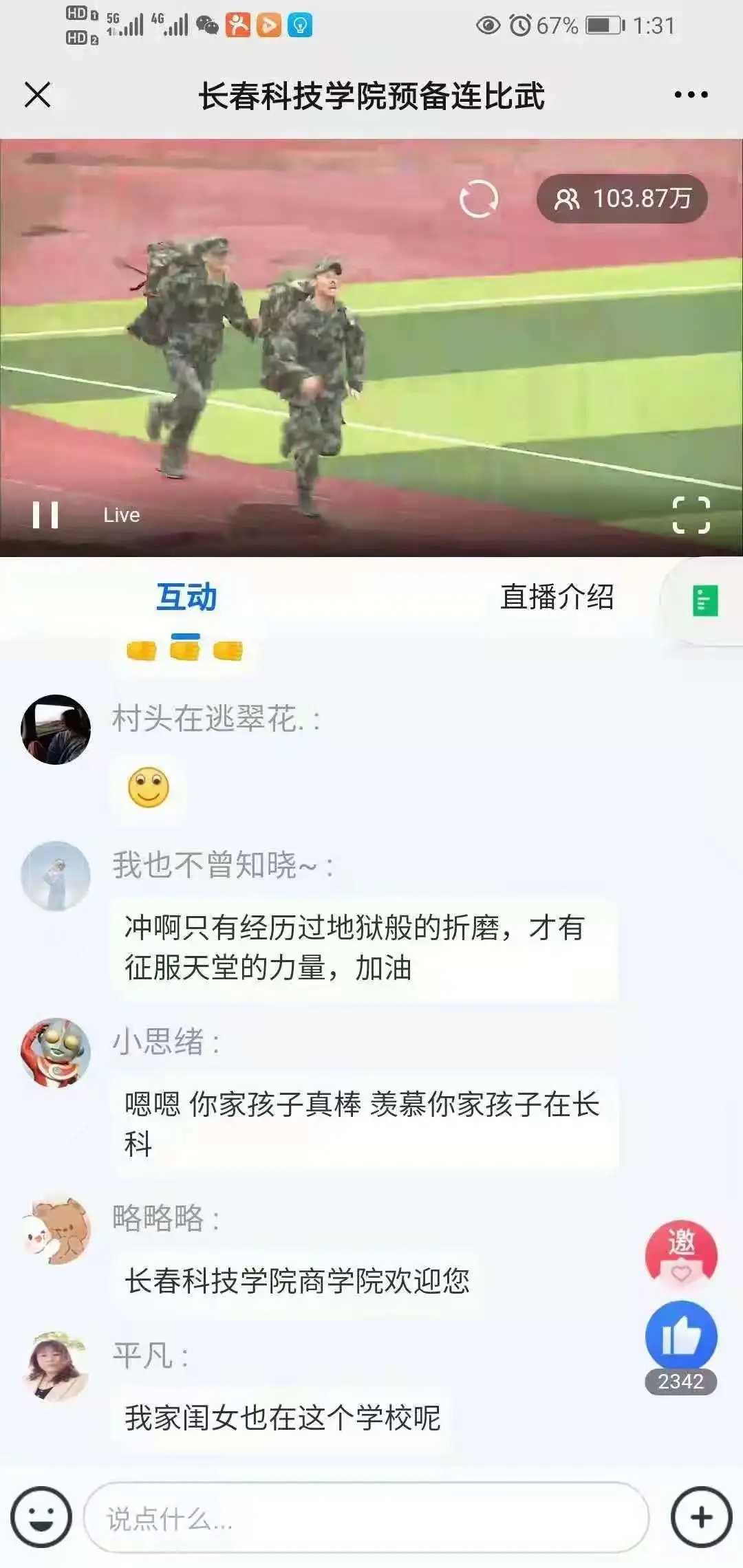This screenshot has width=743, height=1568.
Task: Open 平凡's profile avatar
Action: 56,1365
